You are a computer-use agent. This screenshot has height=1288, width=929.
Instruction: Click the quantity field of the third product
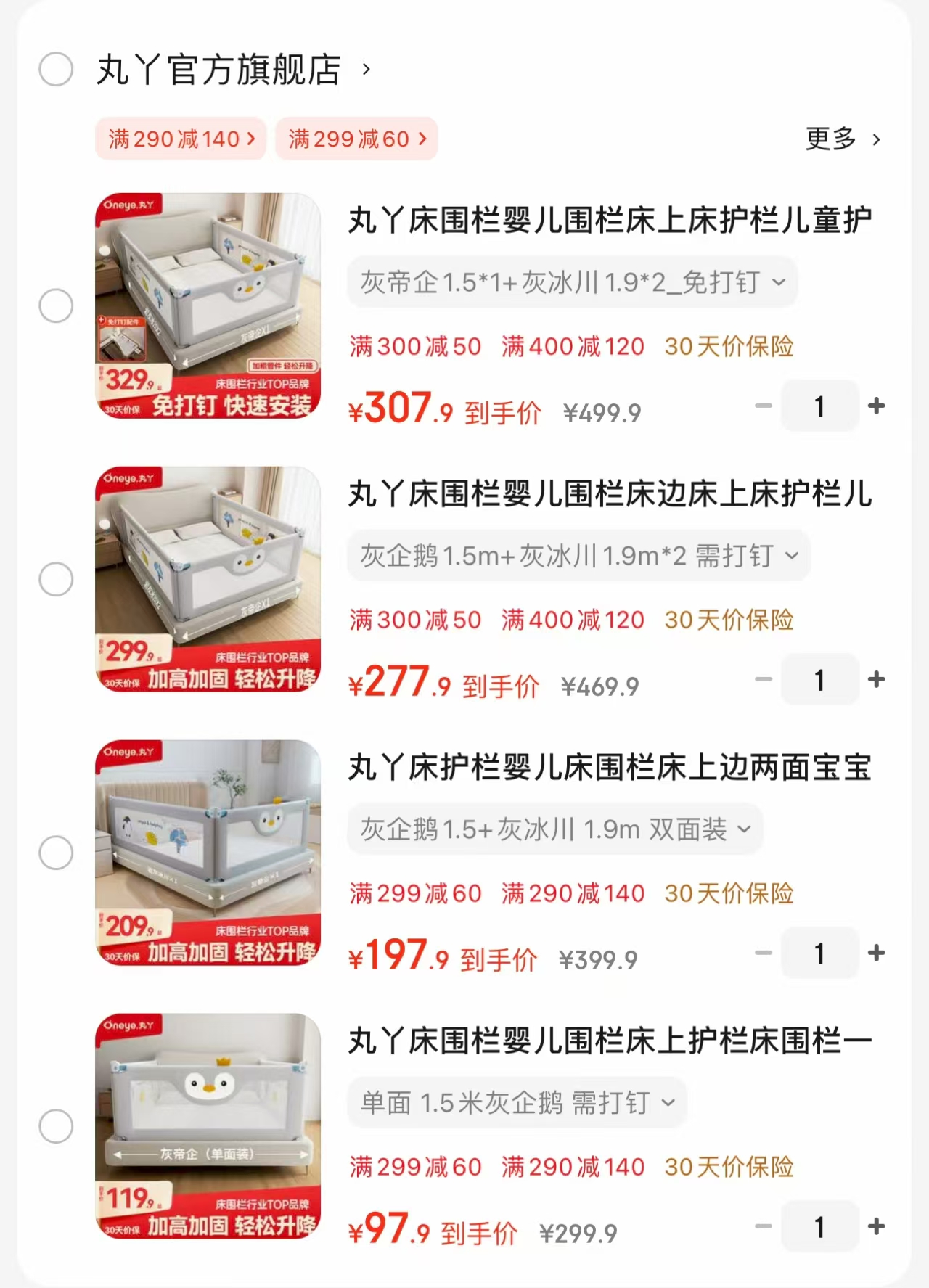(819, 953)
